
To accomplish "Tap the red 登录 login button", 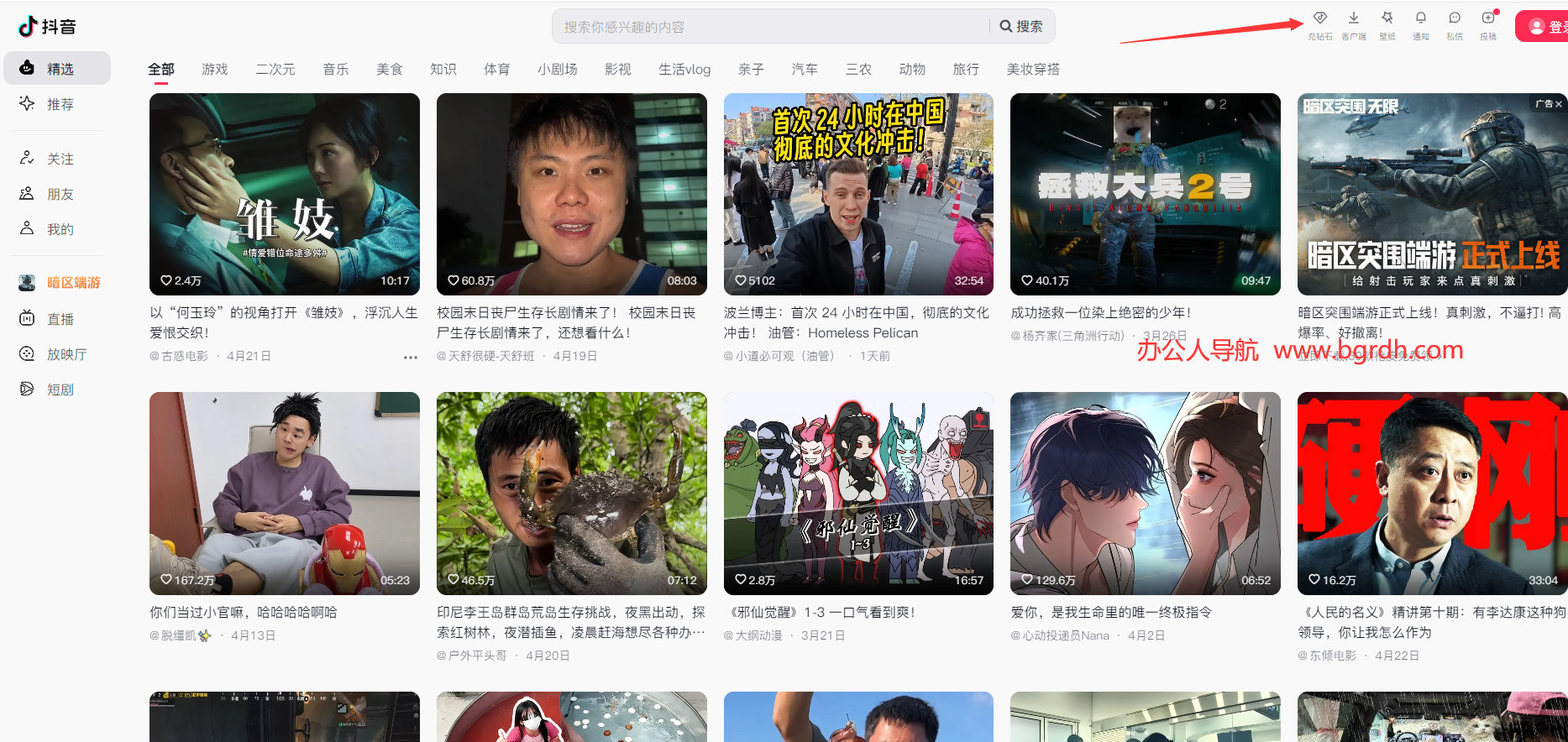I will coord(1544,26).
